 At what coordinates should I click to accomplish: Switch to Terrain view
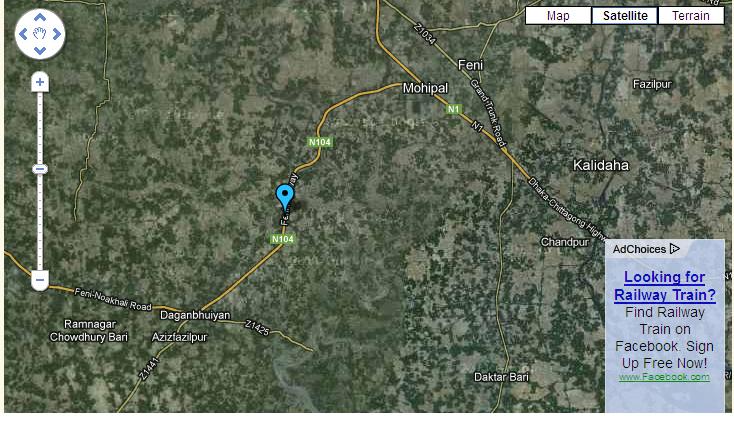tap(690, 15)
